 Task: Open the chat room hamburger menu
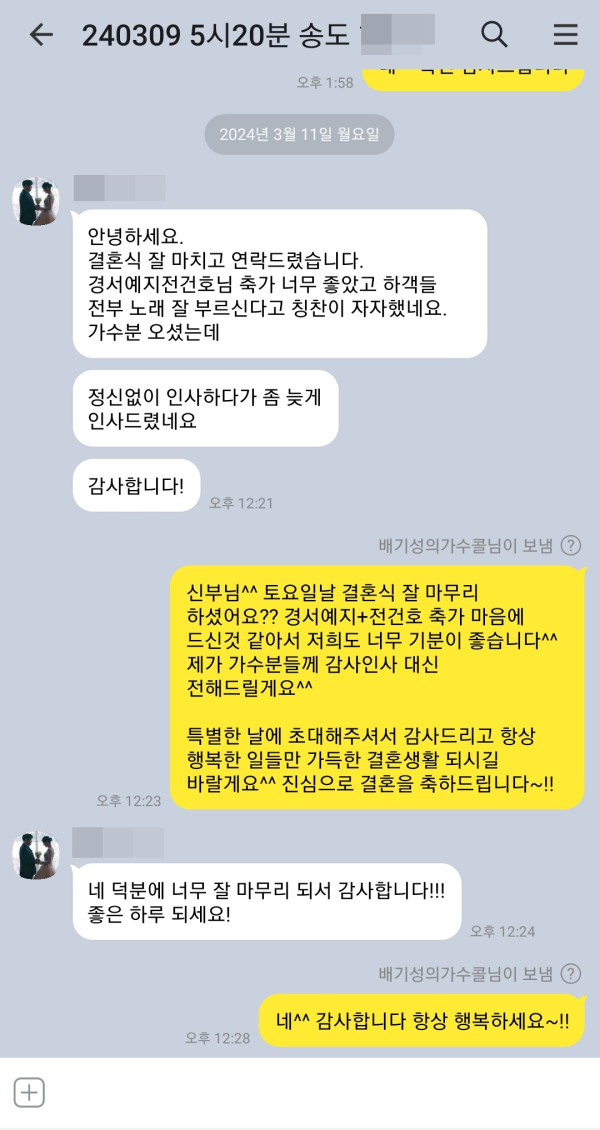pyautogui.click(x=565, y=35)
